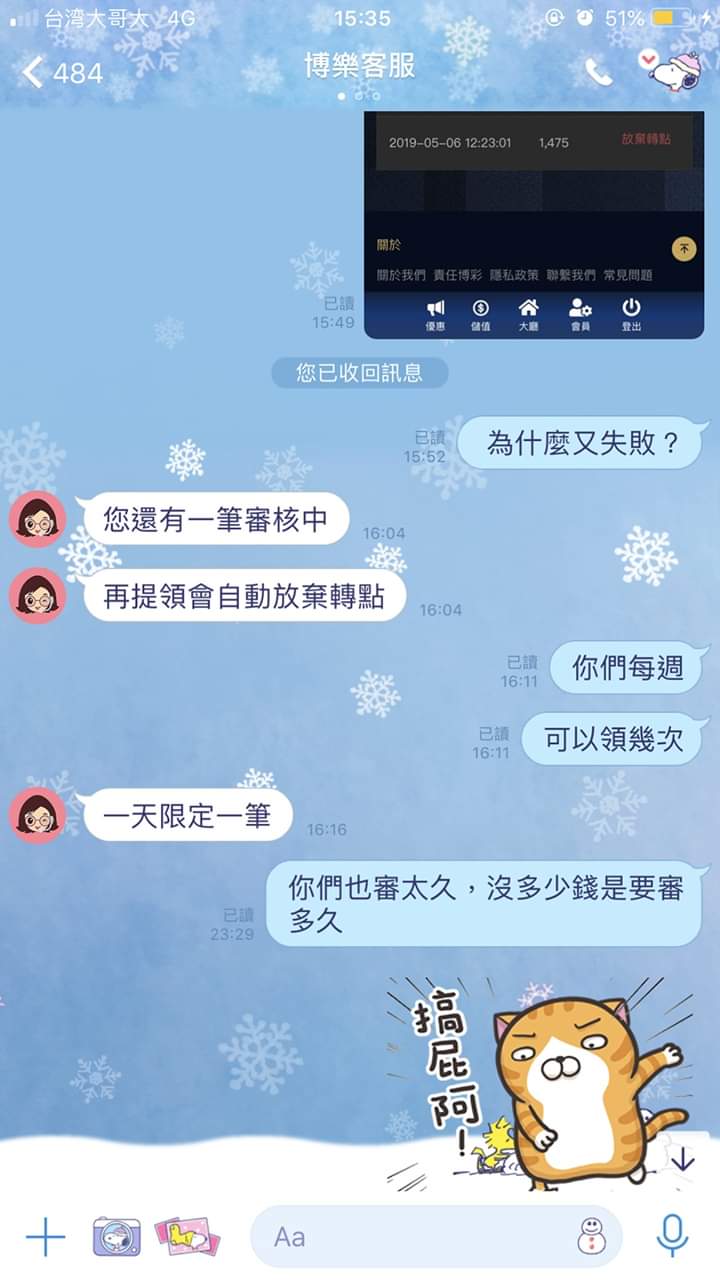This screenshot has height=1280, width=720.
Task: Open the agent avatar beside 一天限定一筆
Action: (x=38, y=816)
